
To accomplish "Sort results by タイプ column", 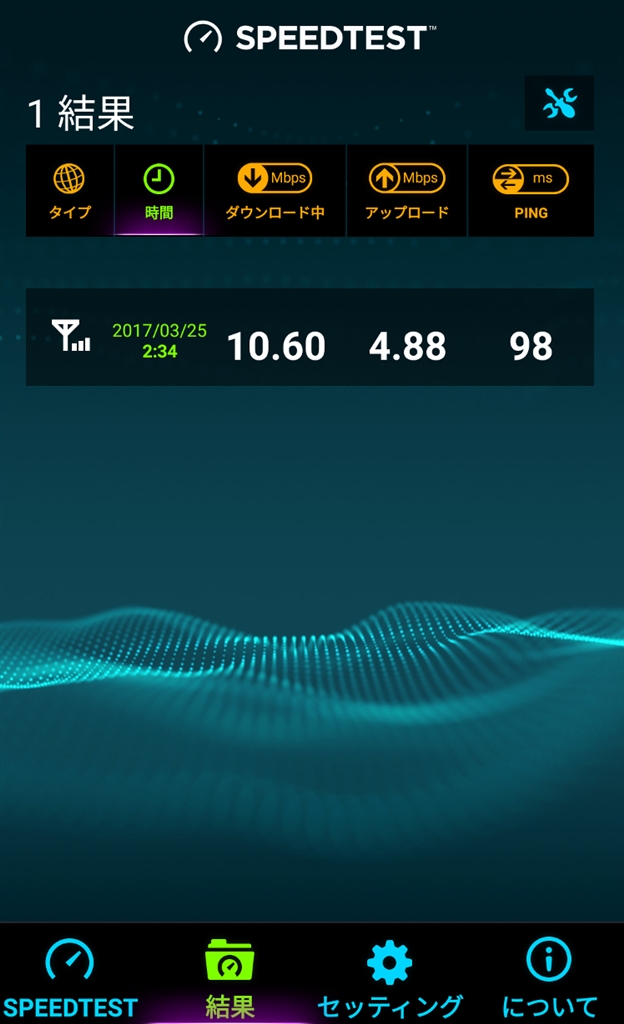I will [x=70, y=191].
